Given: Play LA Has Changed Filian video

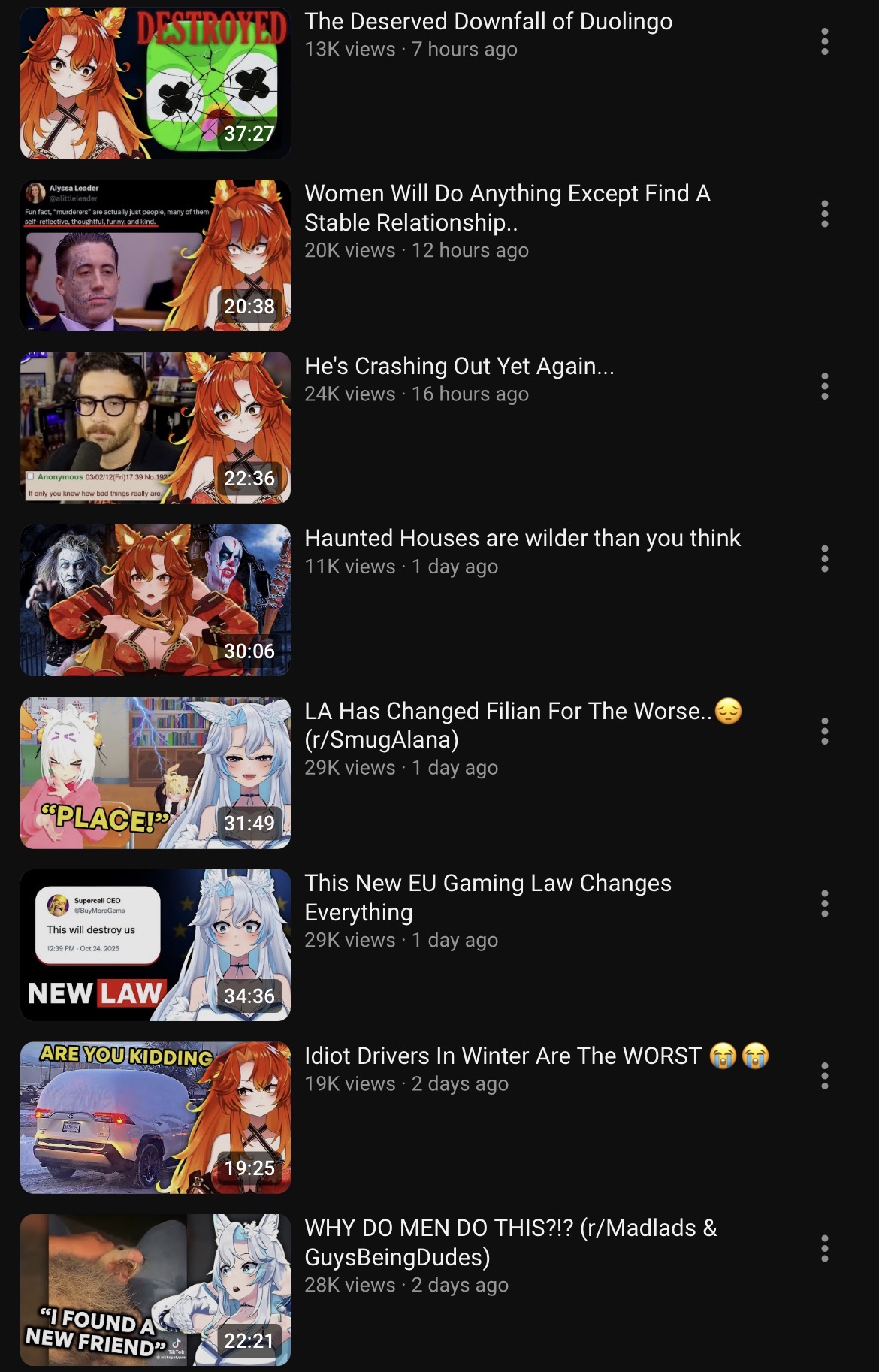Looking at the screenshot, I should tap(155, 772).
